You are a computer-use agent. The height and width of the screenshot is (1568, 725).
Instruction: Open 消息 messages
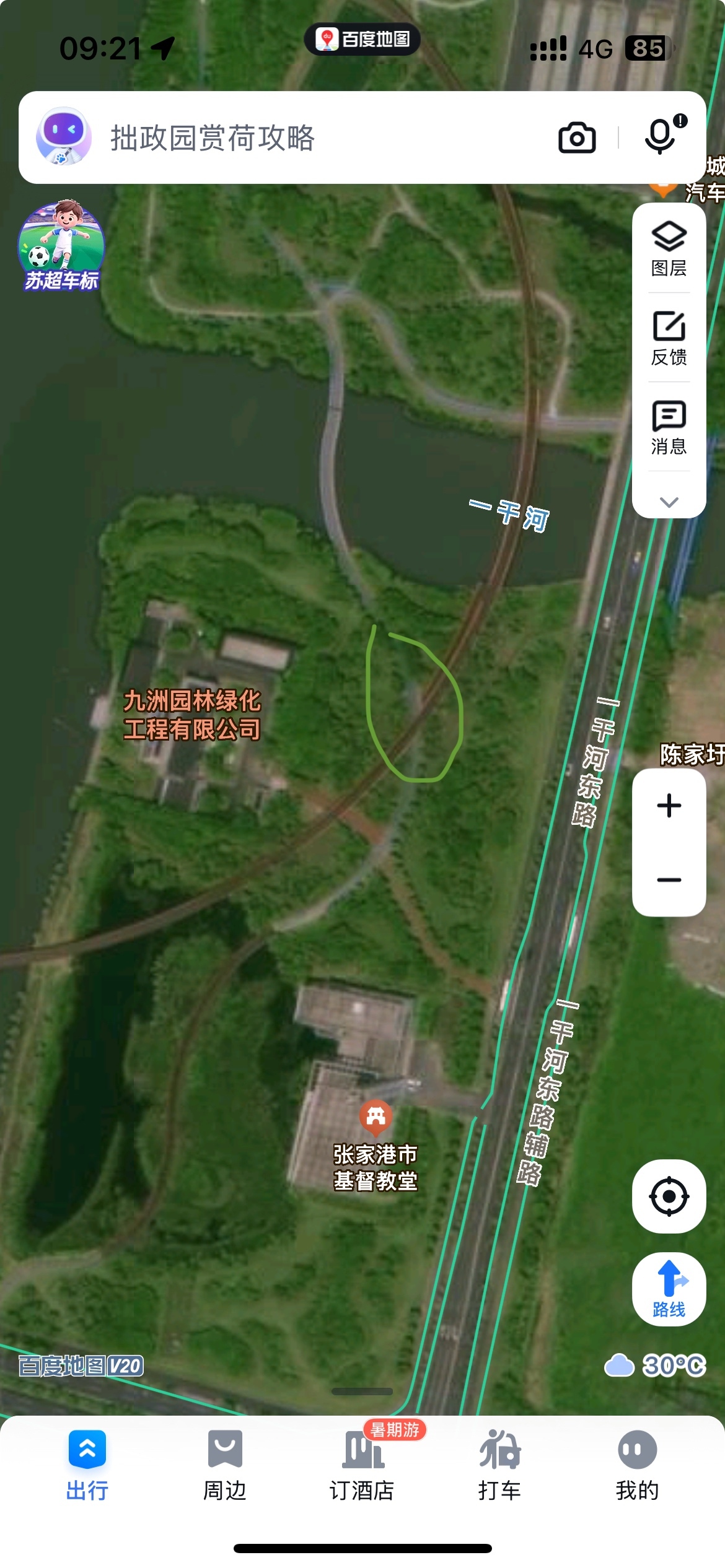(x=669, y=427)
